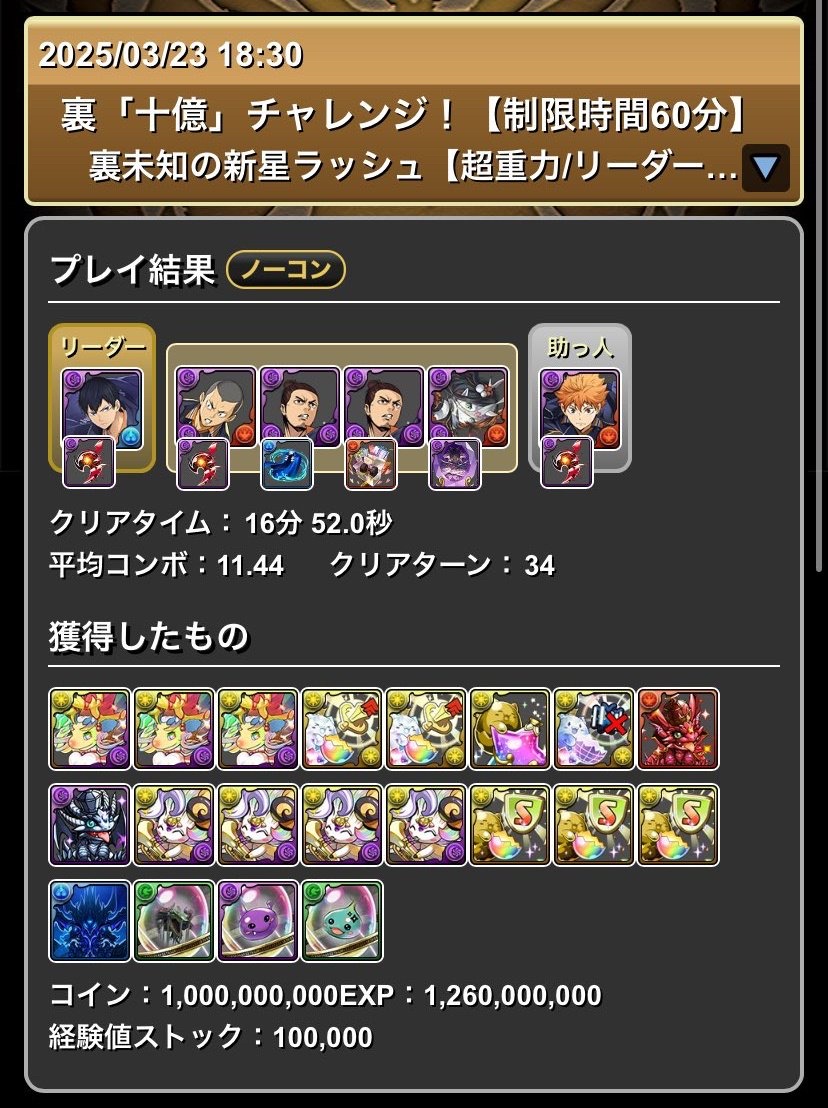The height and width of the screenshot is (1108, 828).
Task: Tap the blue assist gem under sub team
Action: (287, 463)
